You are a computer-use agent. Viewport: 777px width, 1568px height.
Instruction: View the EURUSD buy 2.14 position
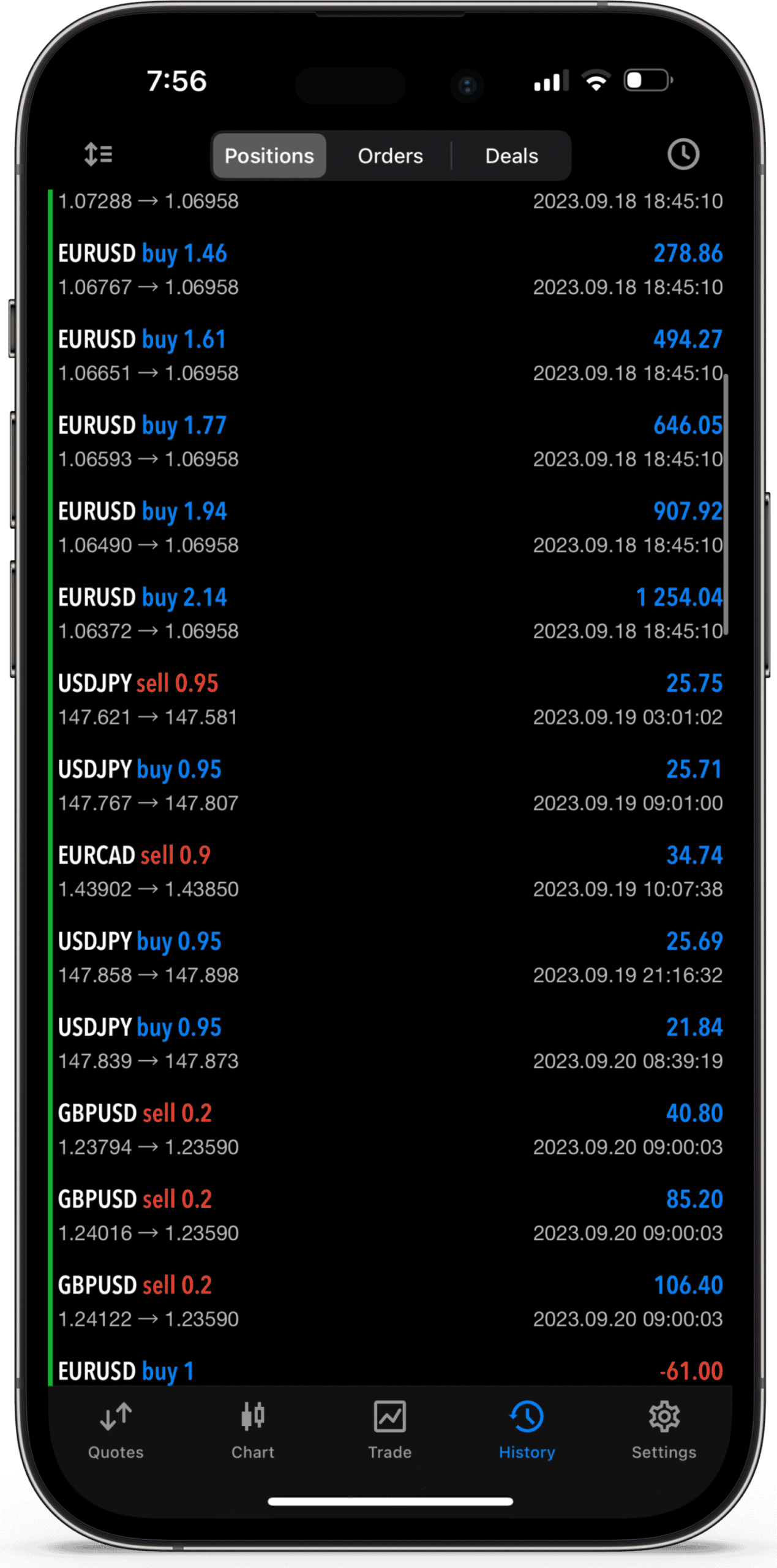click(x=389, y=614)
